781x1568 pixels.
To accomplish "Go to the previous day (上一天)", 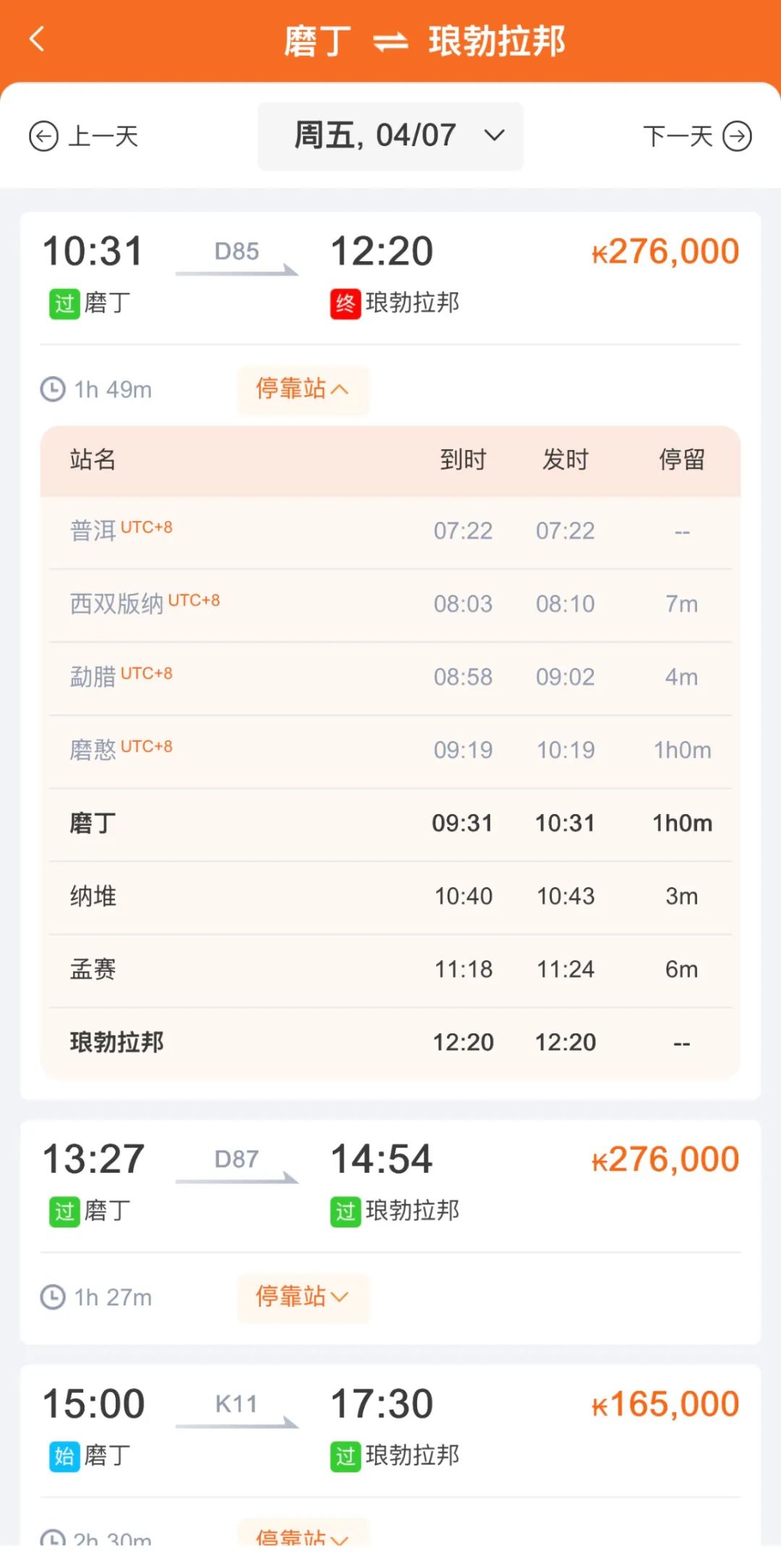I will tap(83, 136).
